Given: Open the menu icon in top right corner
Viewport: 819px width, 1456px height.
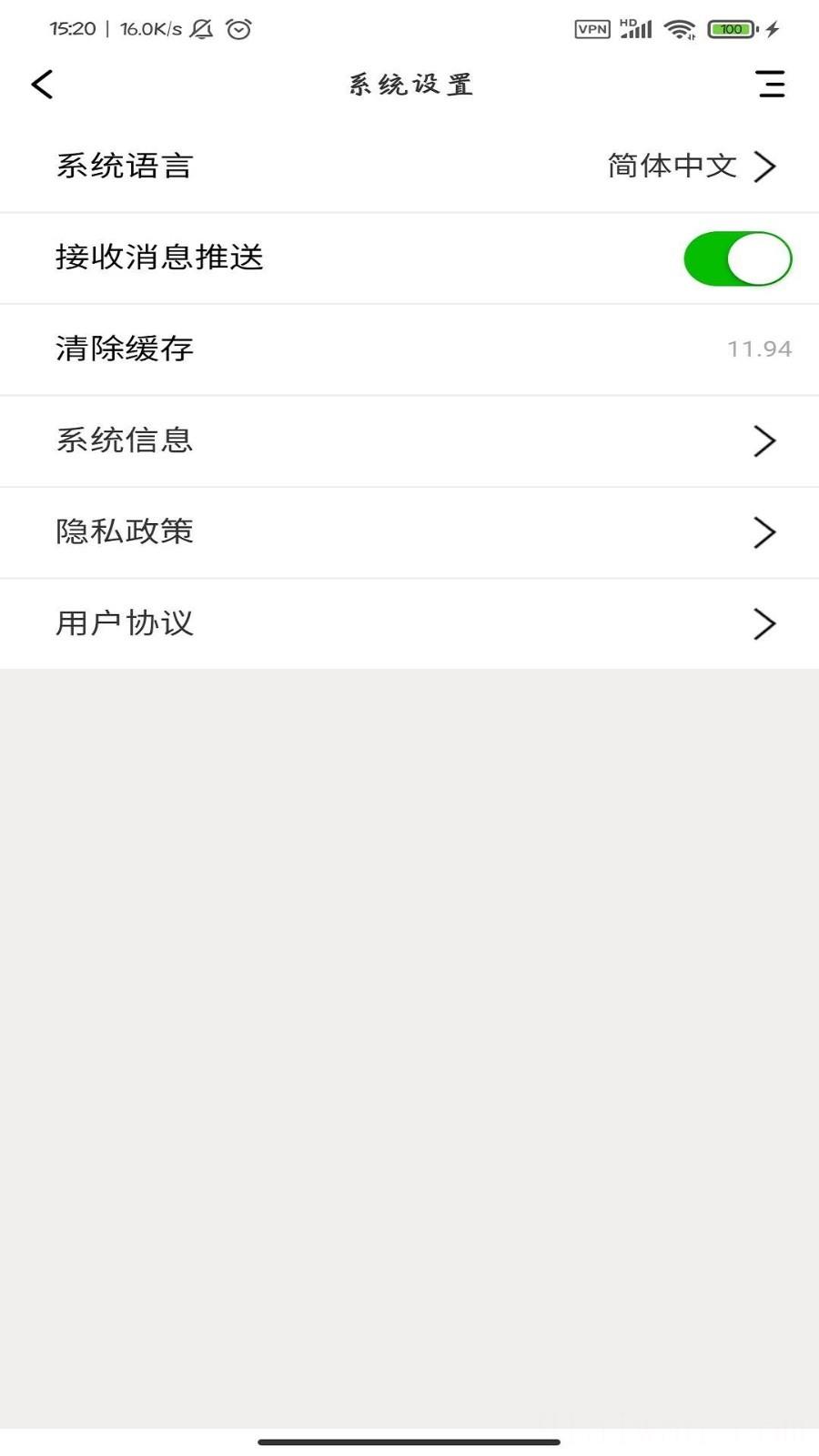Looking at the screenshot, I should (x=771, y=84).
